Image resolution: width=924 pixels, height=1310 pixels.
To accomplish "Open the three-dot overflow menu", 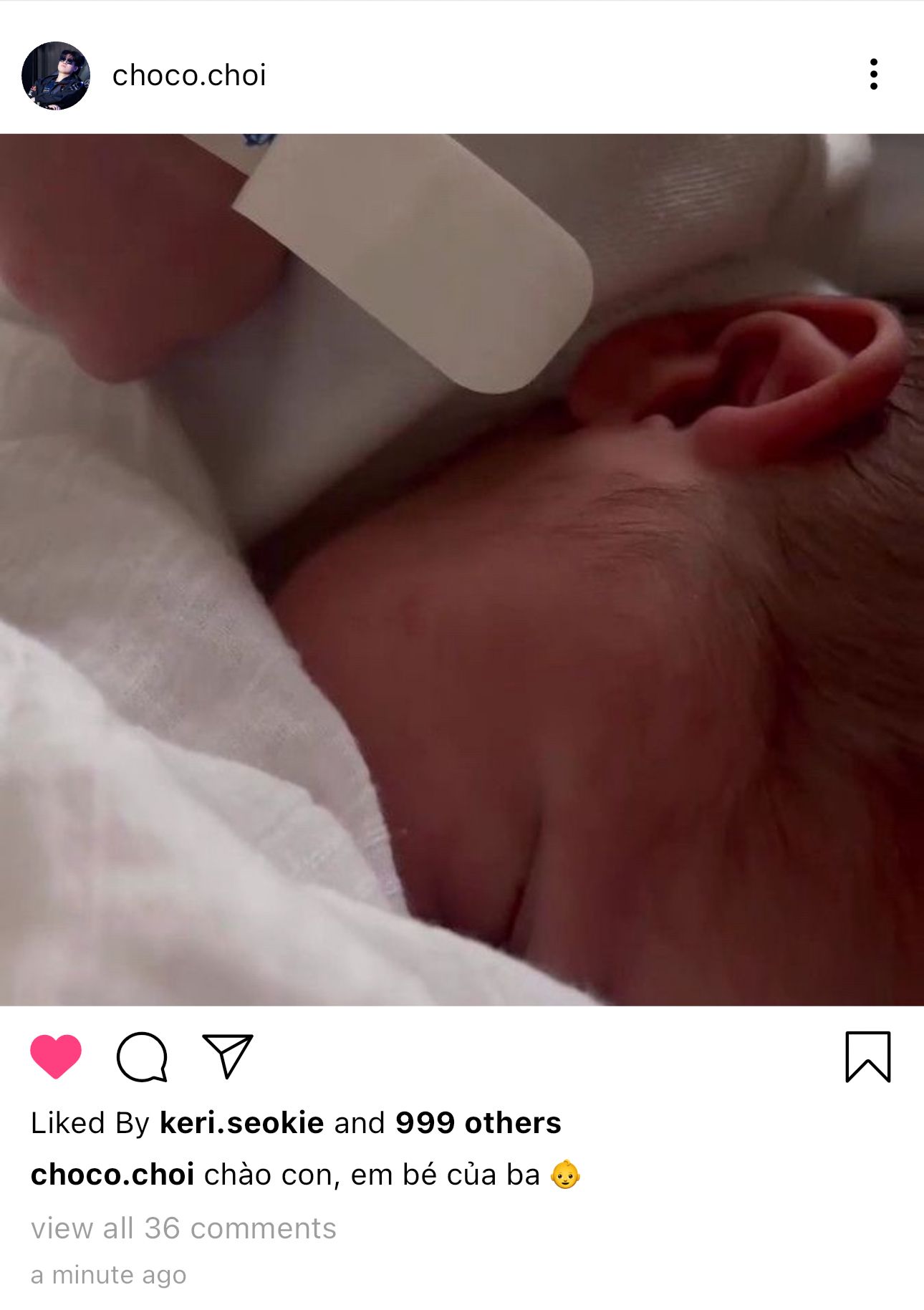I will [x=873, y=74].
